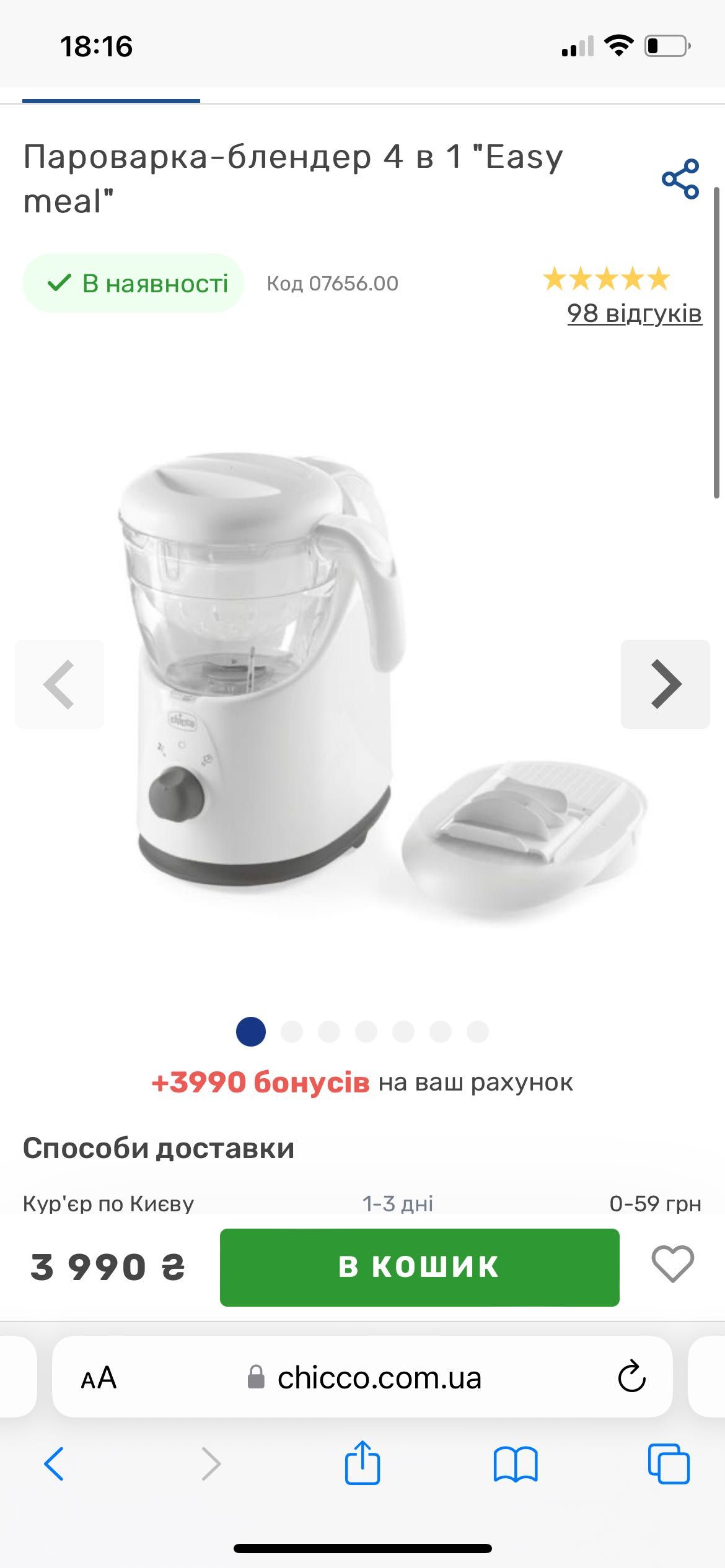
Task: Open Safari bookmarks
Action: pos(516,1464)
